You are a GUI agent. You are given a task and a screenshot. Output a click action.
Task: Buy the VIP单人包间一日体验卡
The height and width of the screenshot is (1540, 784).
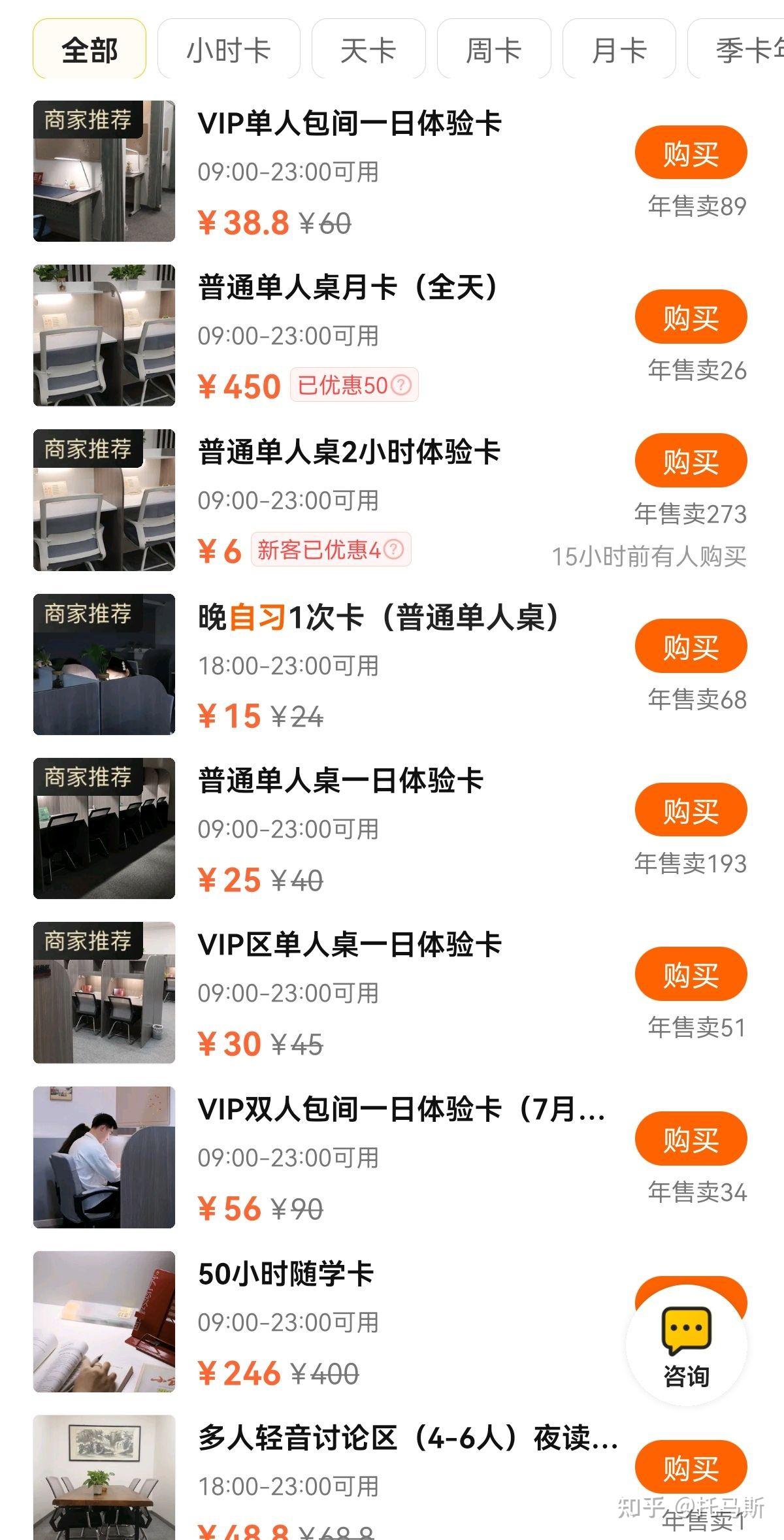point(691,153)
